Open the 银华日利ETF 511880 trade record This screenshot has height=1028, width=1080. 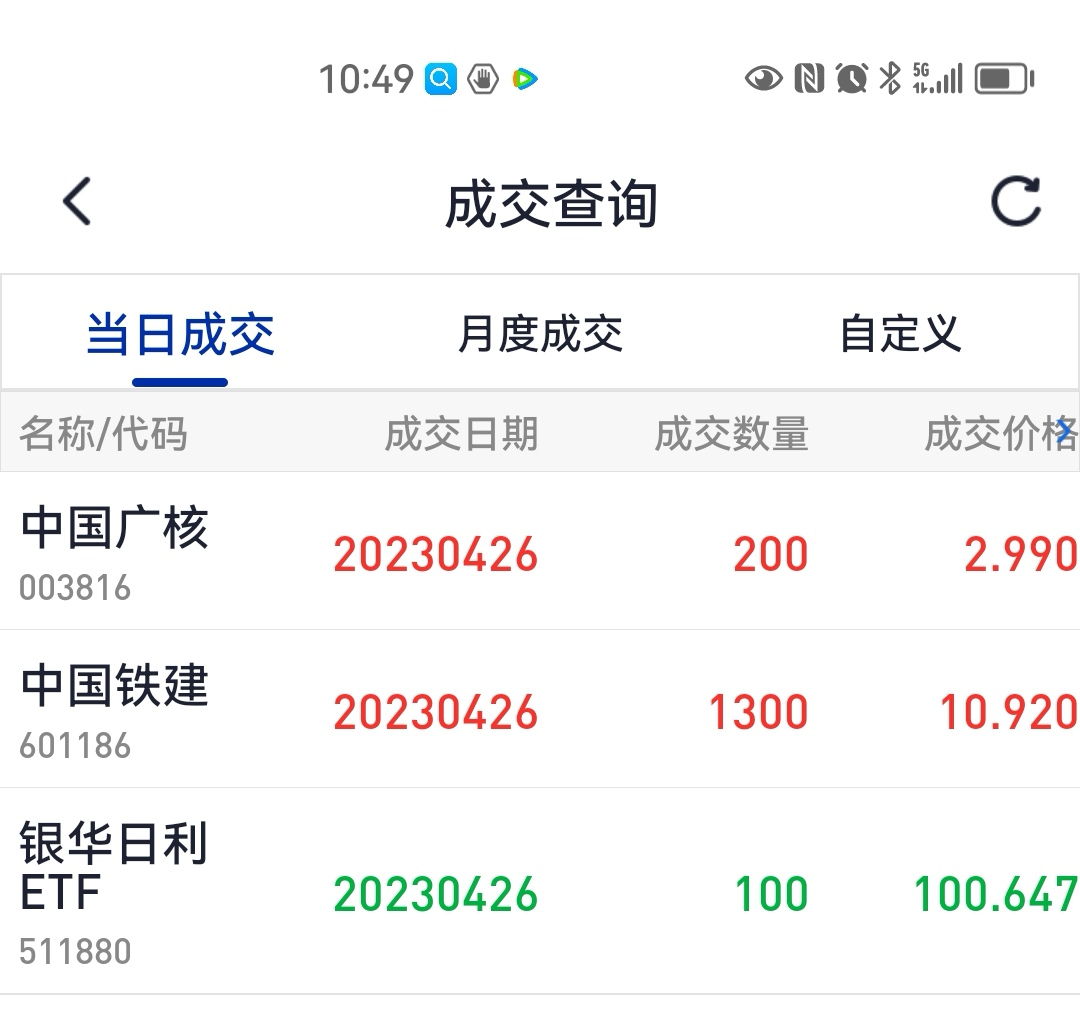(x=540, y=892)
